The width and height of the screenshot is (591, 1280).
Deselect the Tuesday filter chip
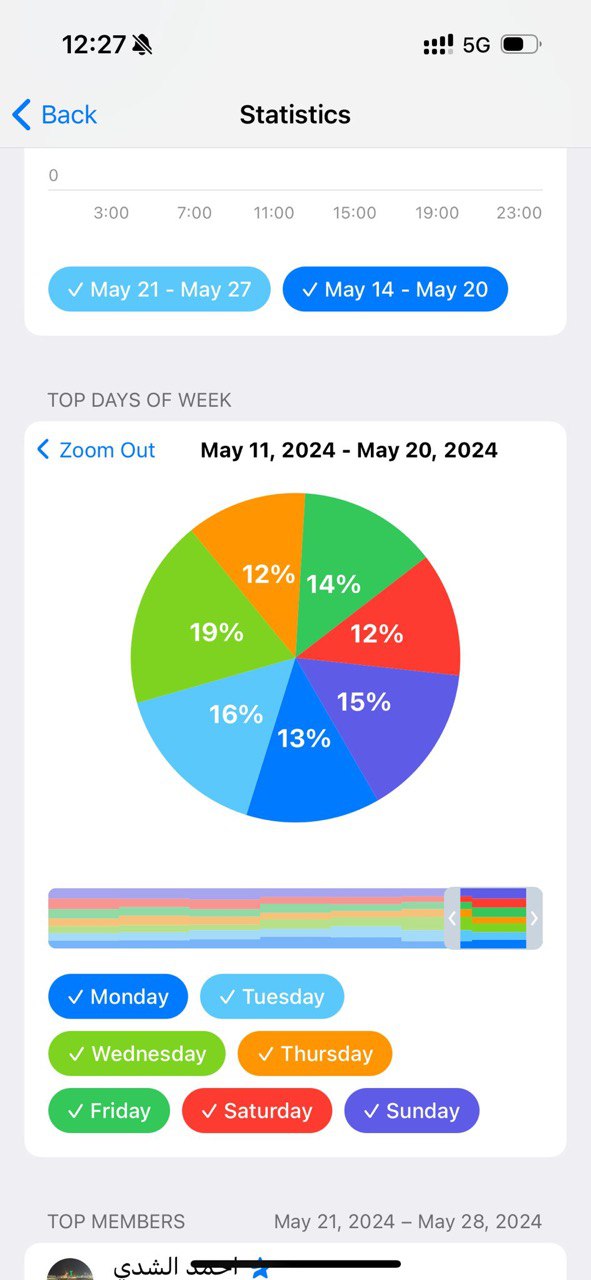coord(272,997)
